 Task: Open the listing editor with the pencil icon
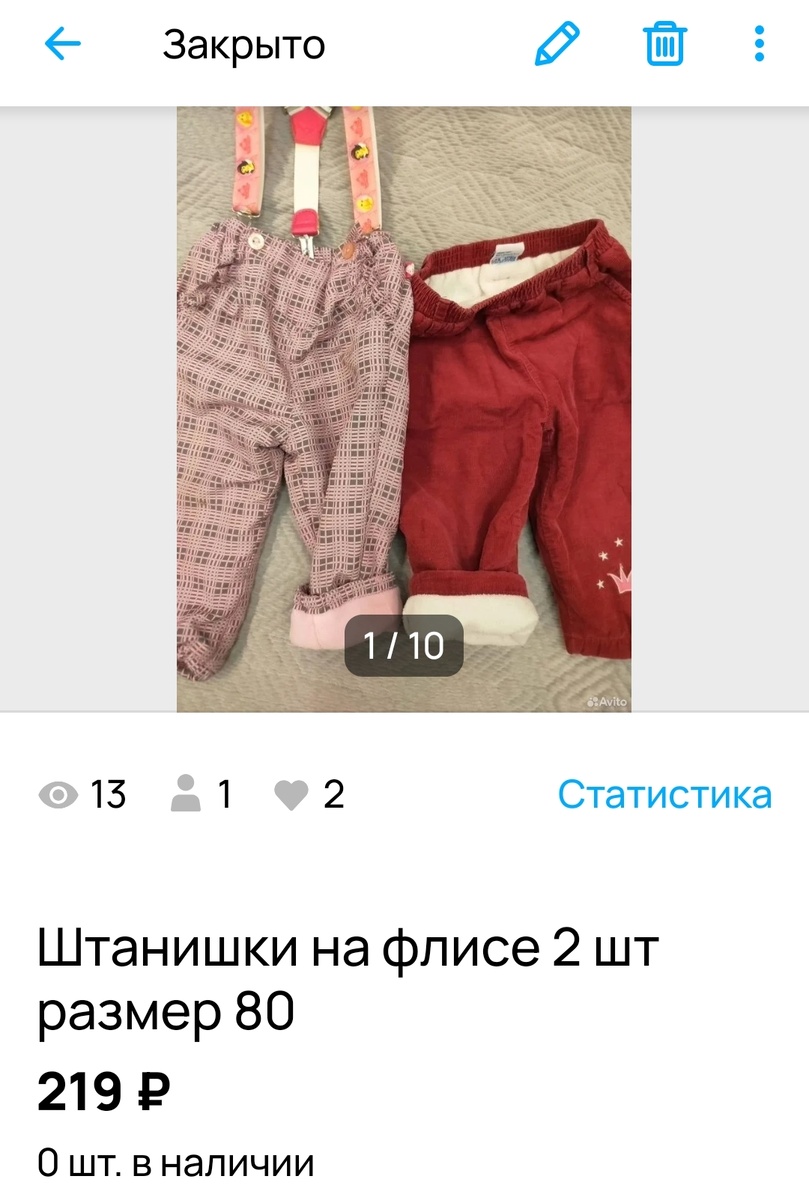click(557, 44)
